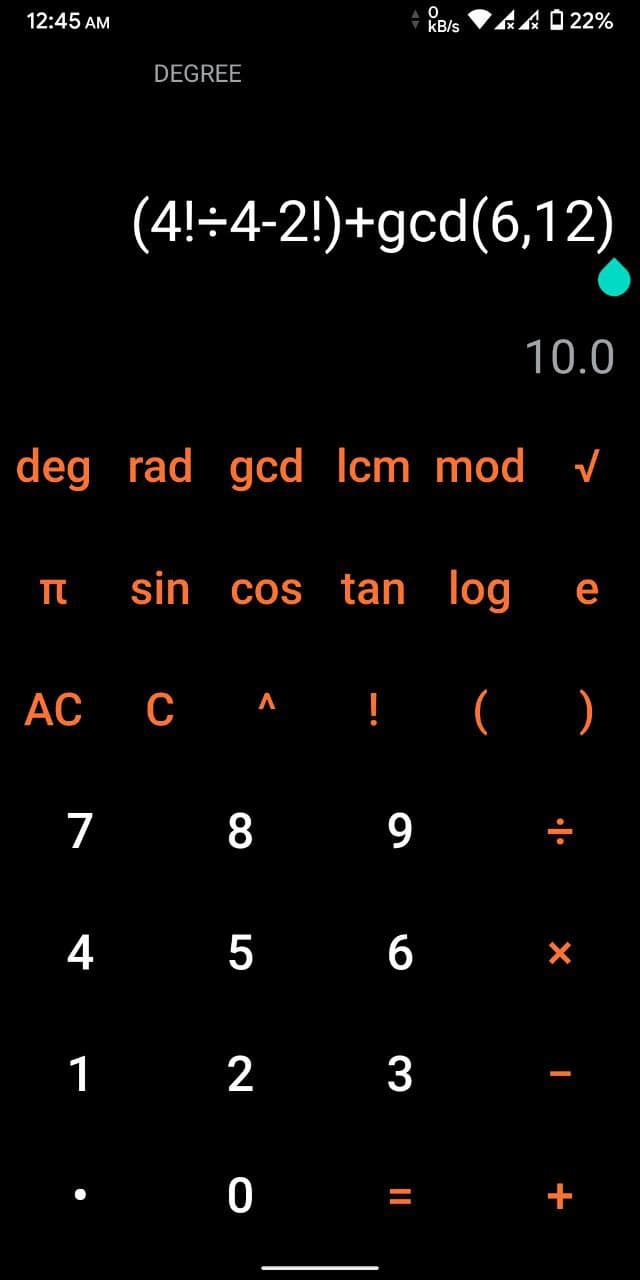The height and width of the screenshot is (1280, 640).
Task: Apply the tan function
Action: tap(373, 589)
